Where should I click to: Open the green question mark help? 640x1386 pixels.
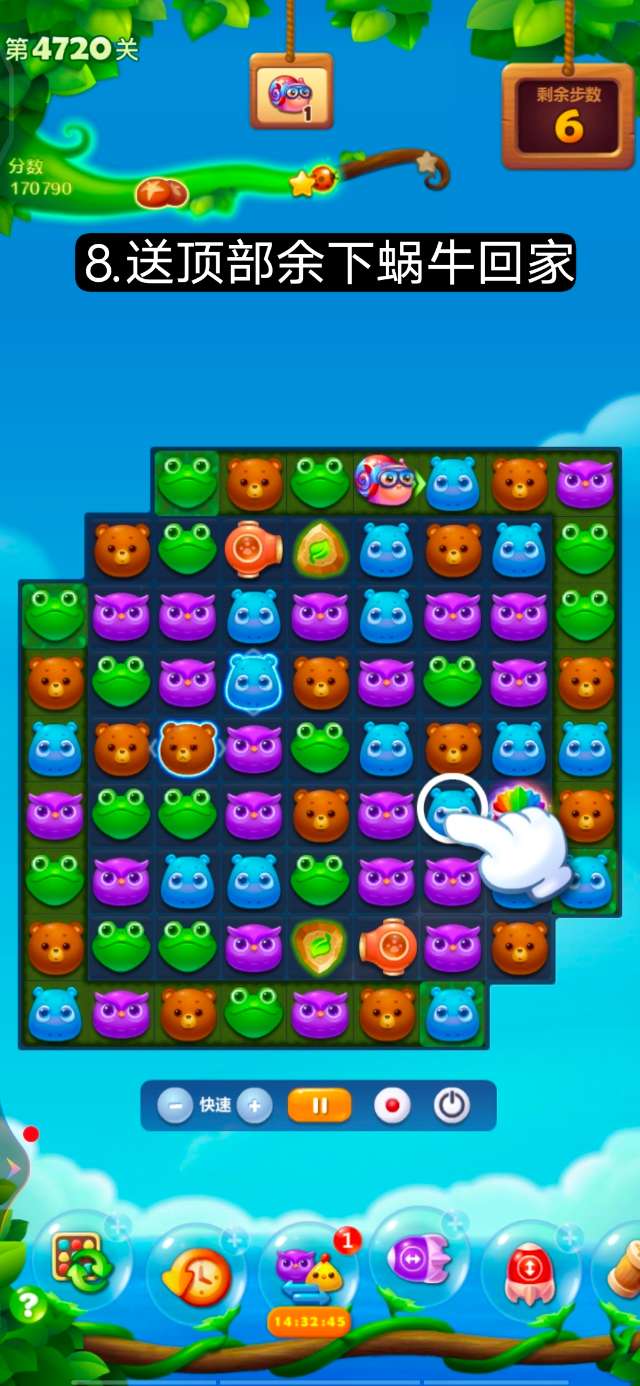[x=28, y=1305]
